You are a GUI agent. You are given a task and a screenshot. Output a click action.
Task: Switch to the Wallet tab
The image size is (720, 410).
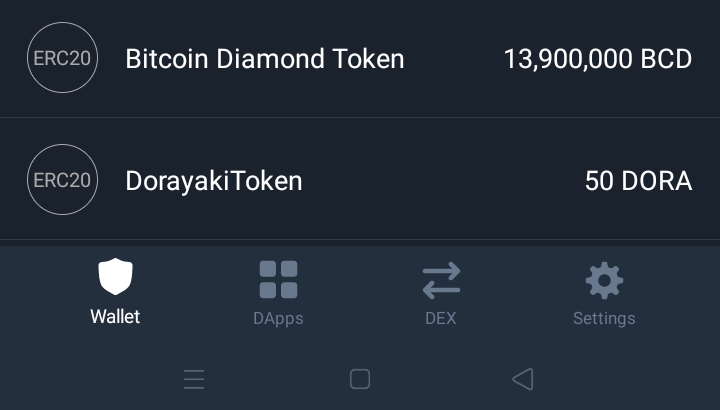(x=115, y=292)
